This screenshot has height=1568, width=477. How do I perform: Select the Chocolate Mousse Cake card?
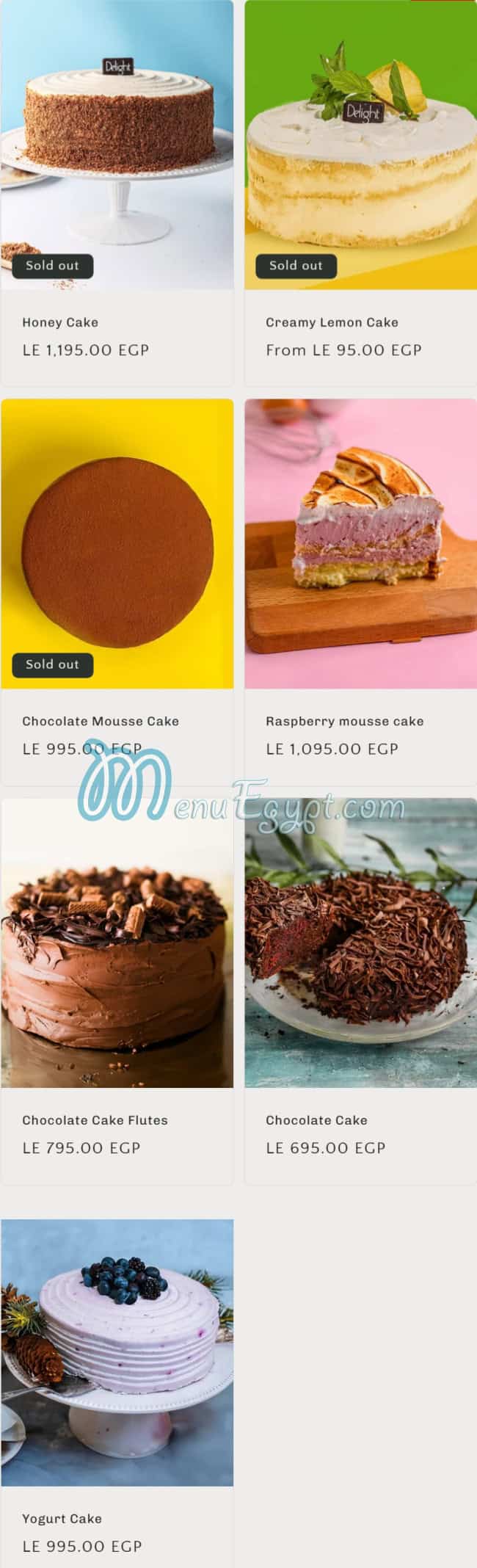click(x=101, y=721)
